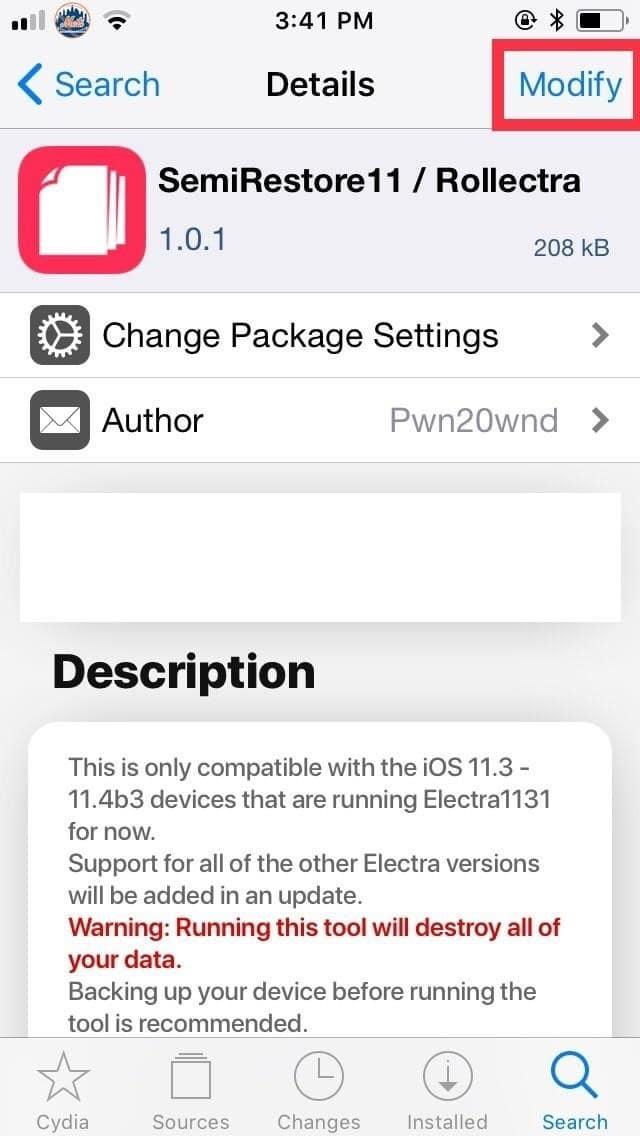Switch to the Sources tab
Screen dimensions: 640x1136
coord(190,1091)
